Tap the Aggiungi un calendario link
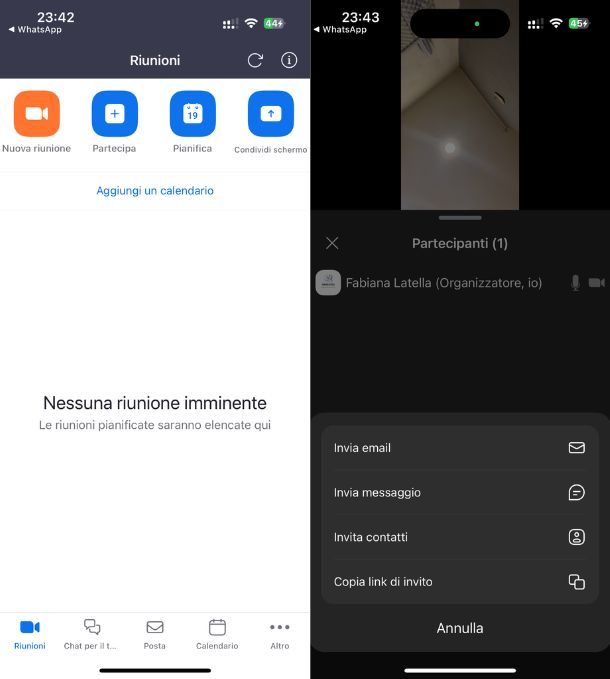Image resolution: width=610 pixels, height=679 pixels. [x=155, y=190]
